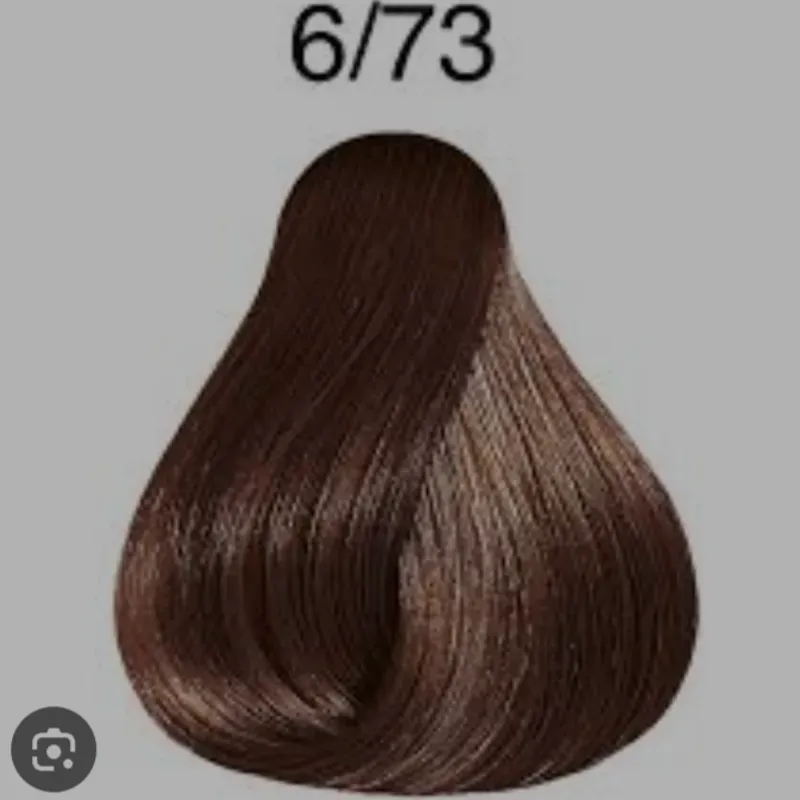Open the visual search lens icon
Viewport: 800px width, 800px height.
tap(53, 748)
